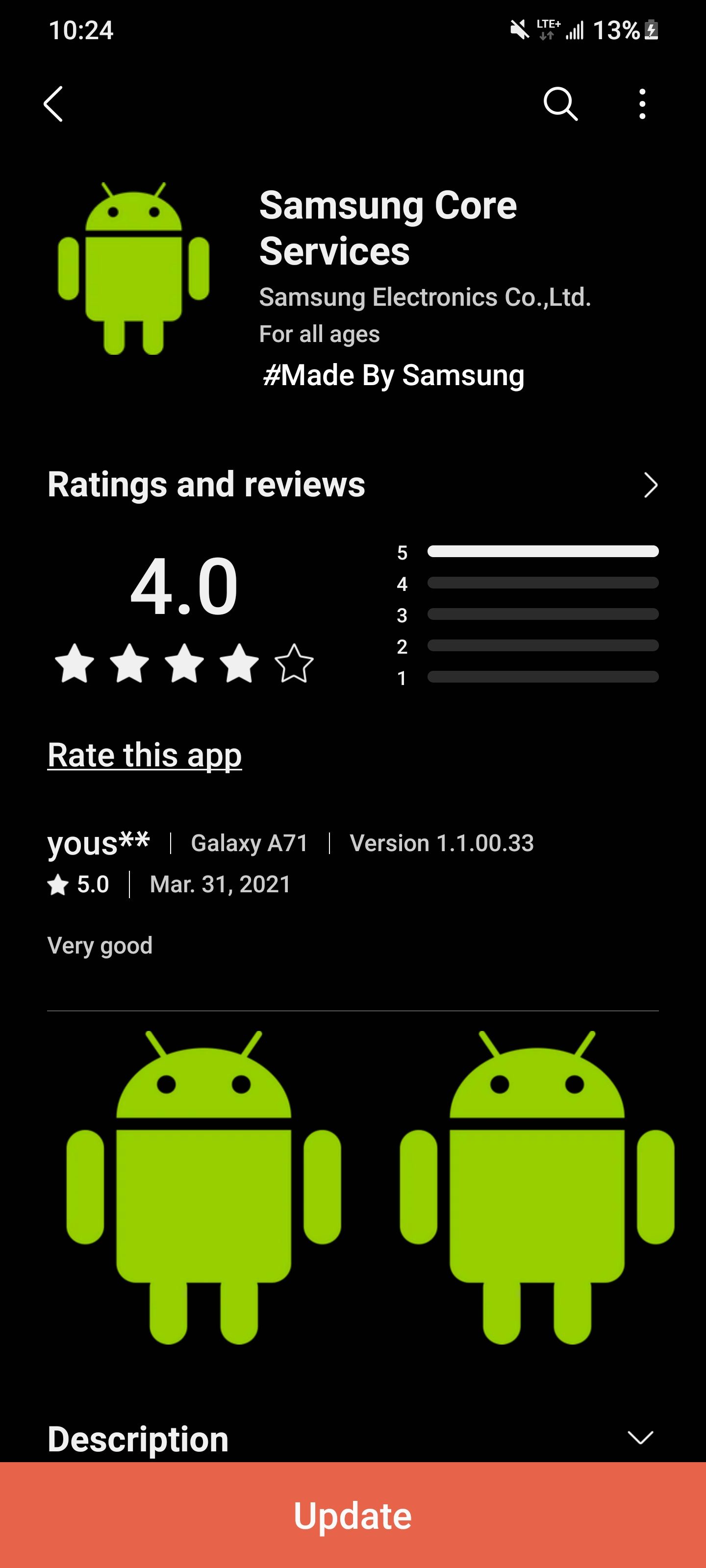View the second Android screenshot

pyautogui.click(x=536, y=1187)
